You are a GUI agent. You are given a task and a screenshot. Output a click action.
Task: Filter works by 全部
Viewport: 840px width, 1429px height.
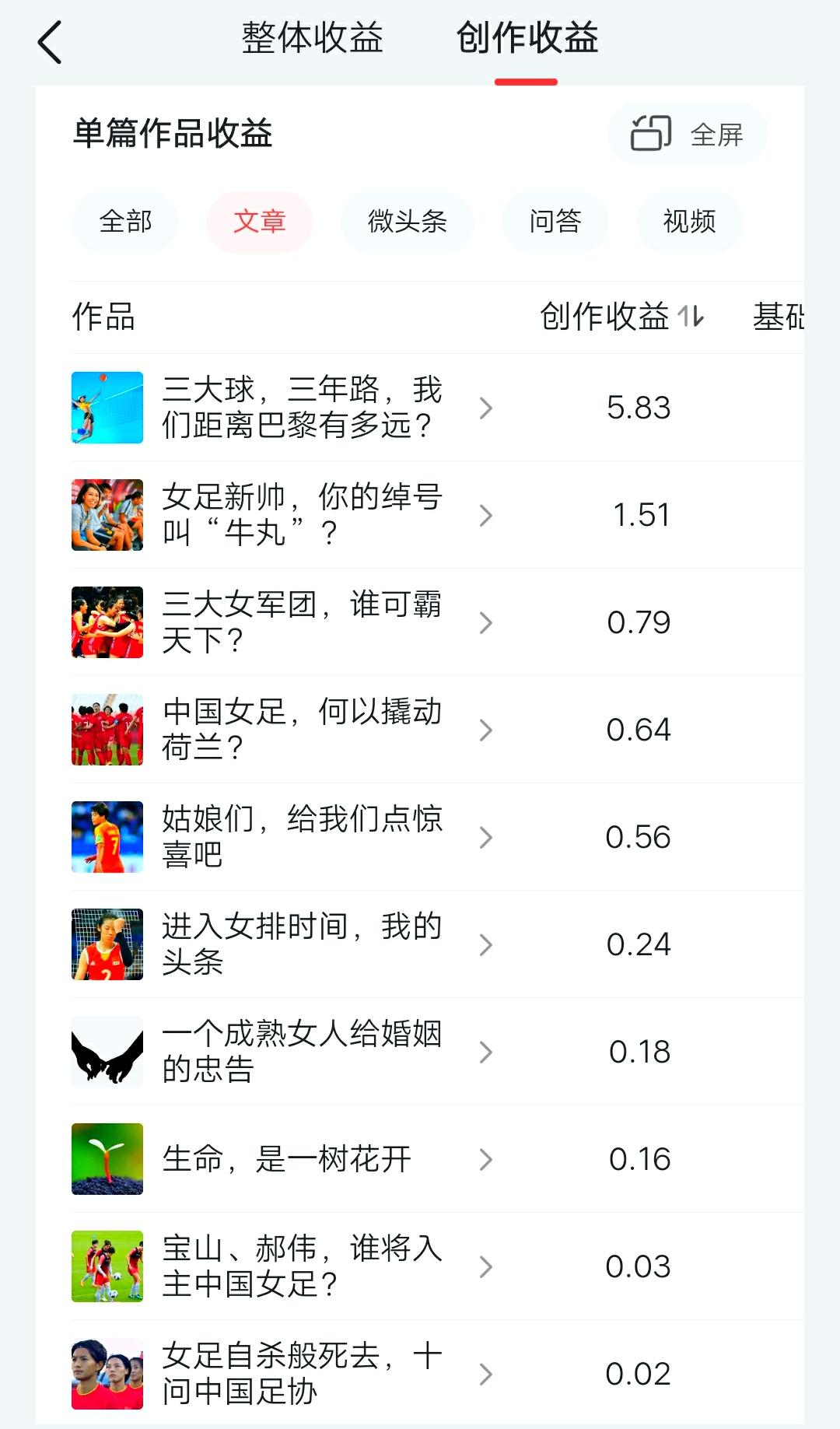coord(125,222)
